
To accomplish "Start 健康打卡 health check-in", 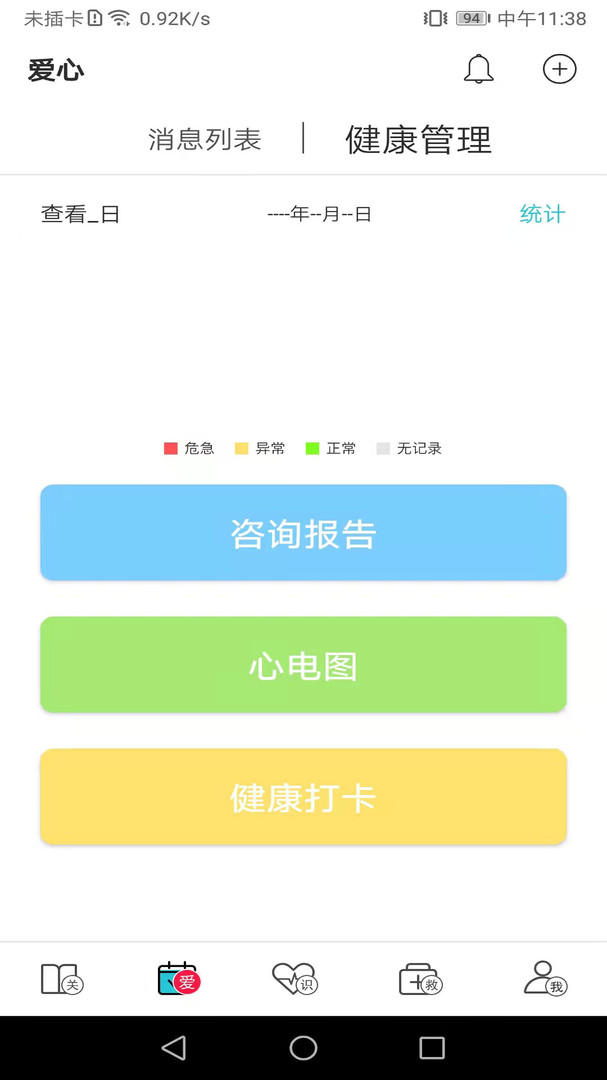I will (x=303, y=797).
